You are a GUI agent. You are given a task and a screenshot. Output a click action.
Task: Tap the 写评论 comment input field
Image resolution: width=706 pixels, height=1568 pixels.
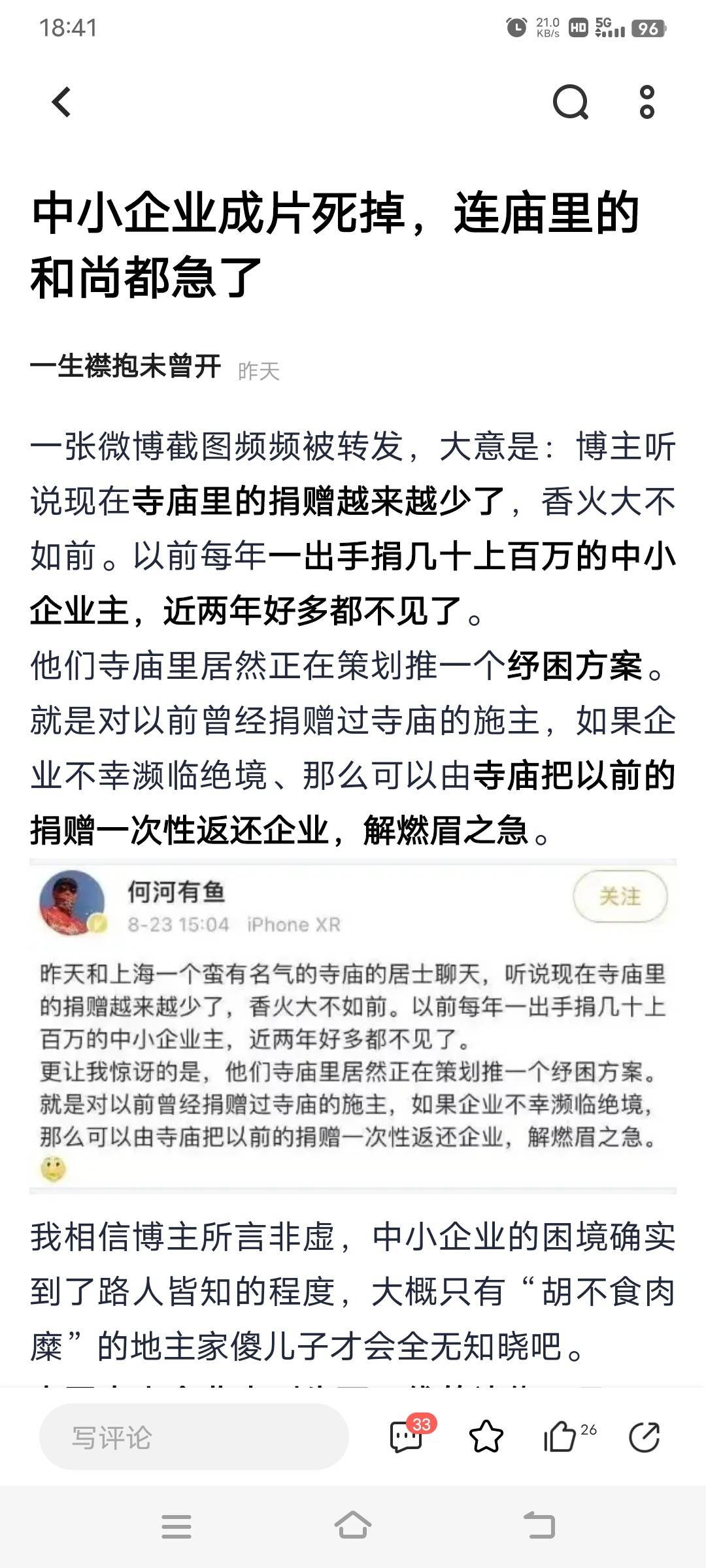coord(193,1437)
